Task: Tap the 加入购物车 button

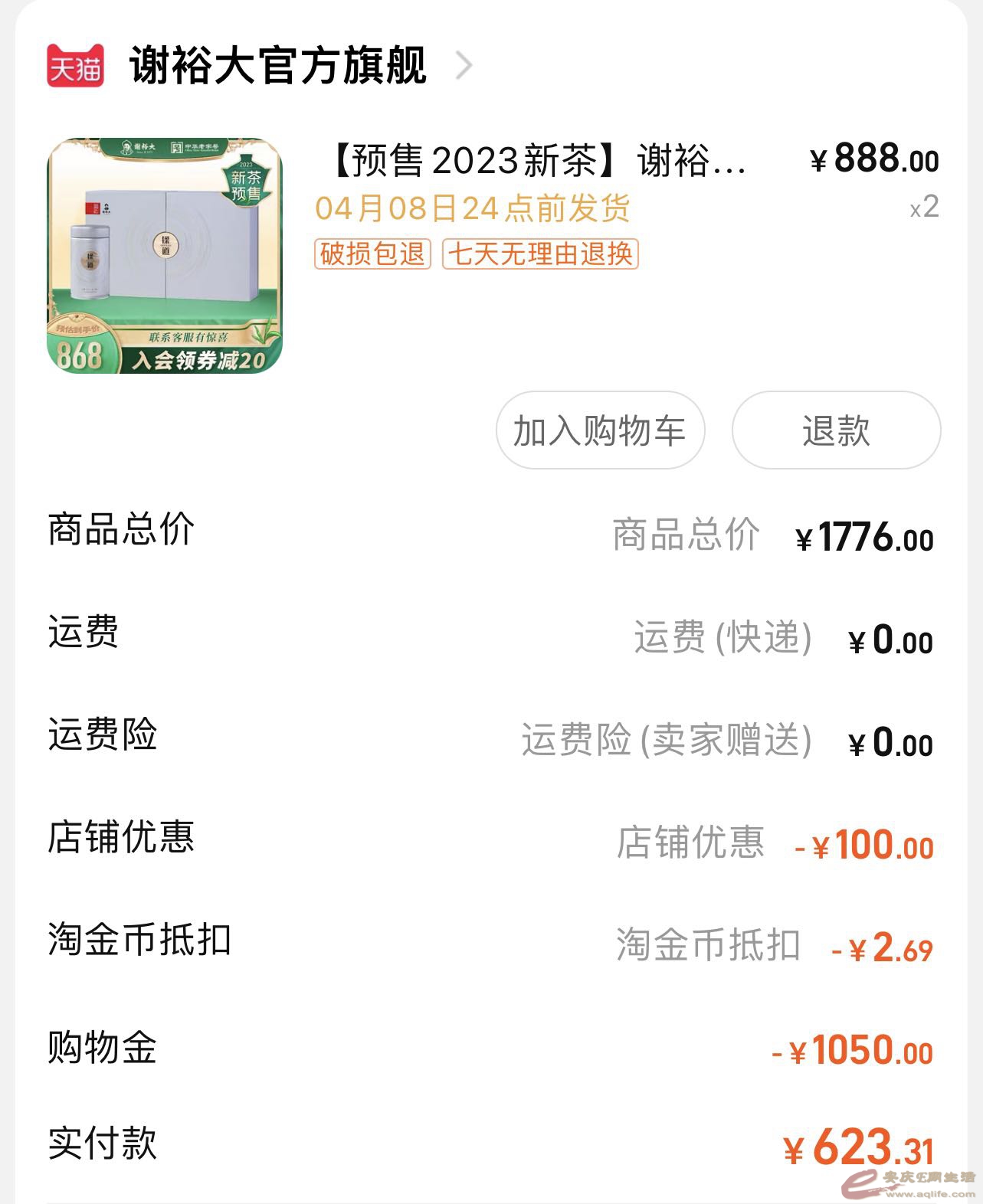Action: click(x=600, y=430)
